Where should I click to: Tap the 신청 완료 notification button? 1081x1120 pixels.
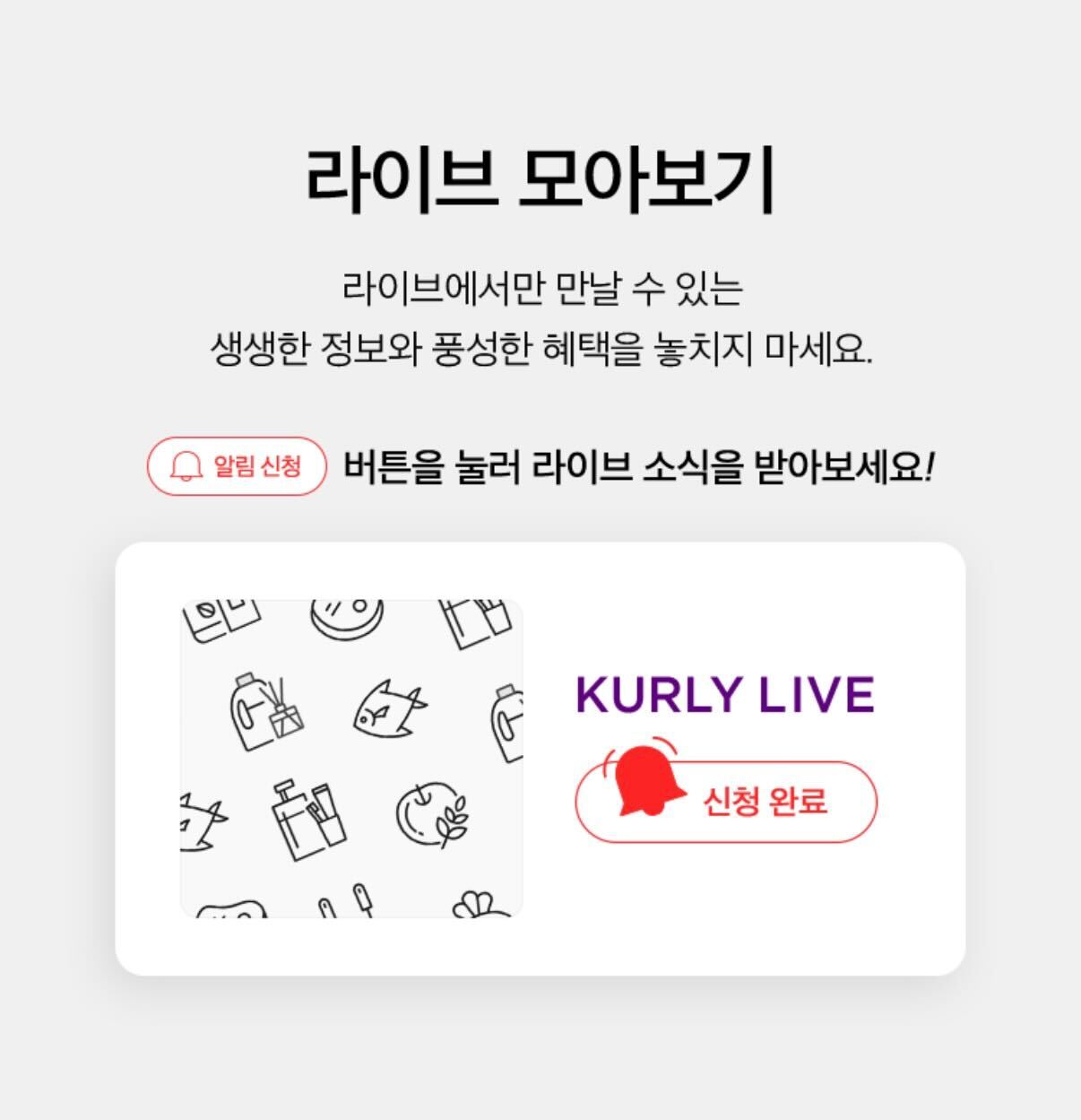[x=726, y=802]
